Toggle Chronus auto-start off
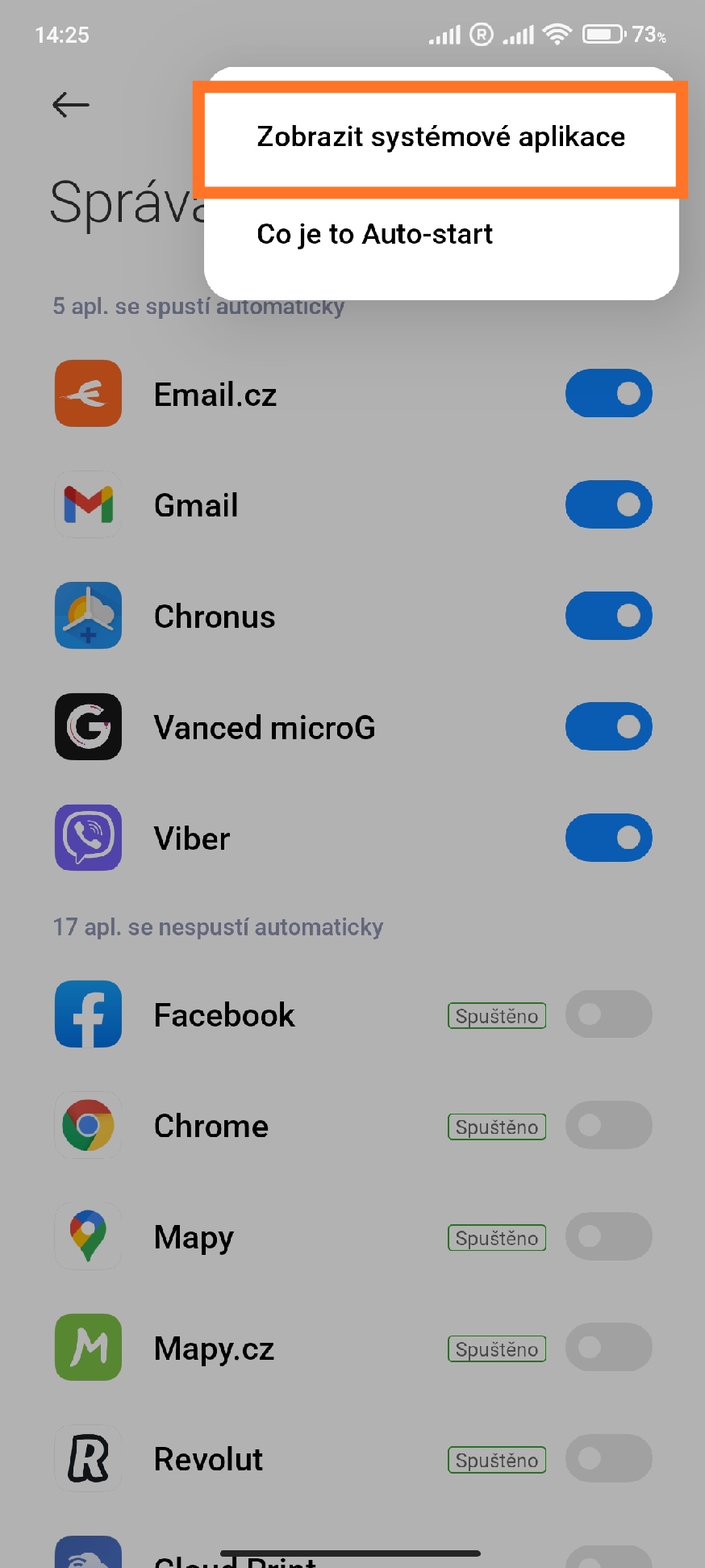Screen dimensions: 705x1568 click(x=609, y=616)
